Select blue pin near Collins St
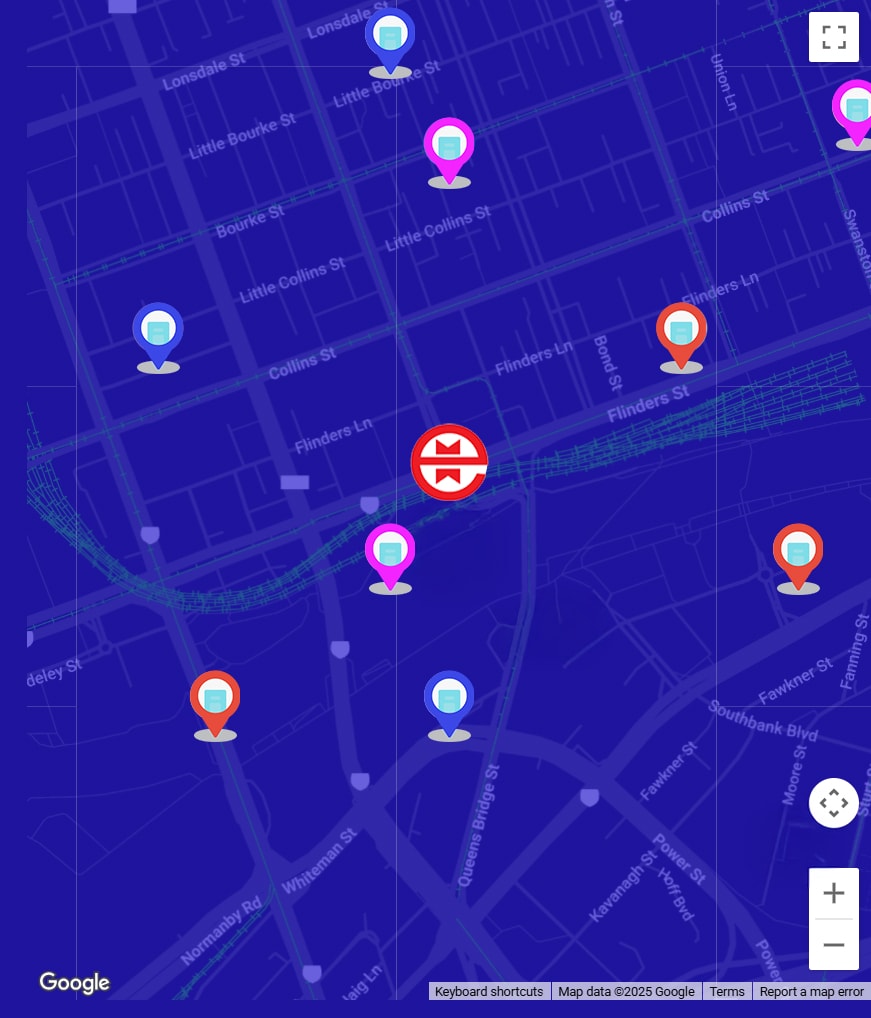This screenshot has width=871, height=1018. point(158,332)
